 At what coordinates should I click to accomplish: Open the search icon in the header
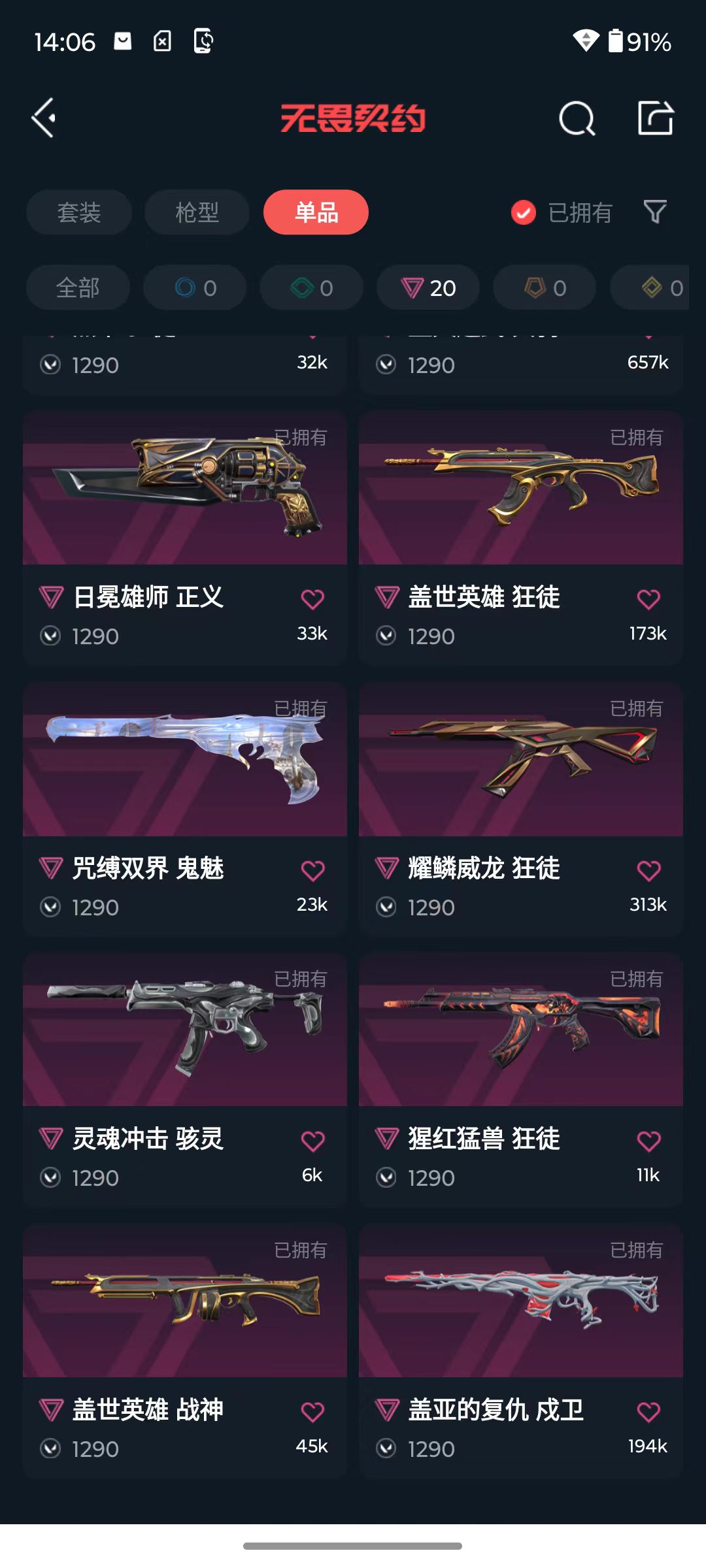[577, 119]
